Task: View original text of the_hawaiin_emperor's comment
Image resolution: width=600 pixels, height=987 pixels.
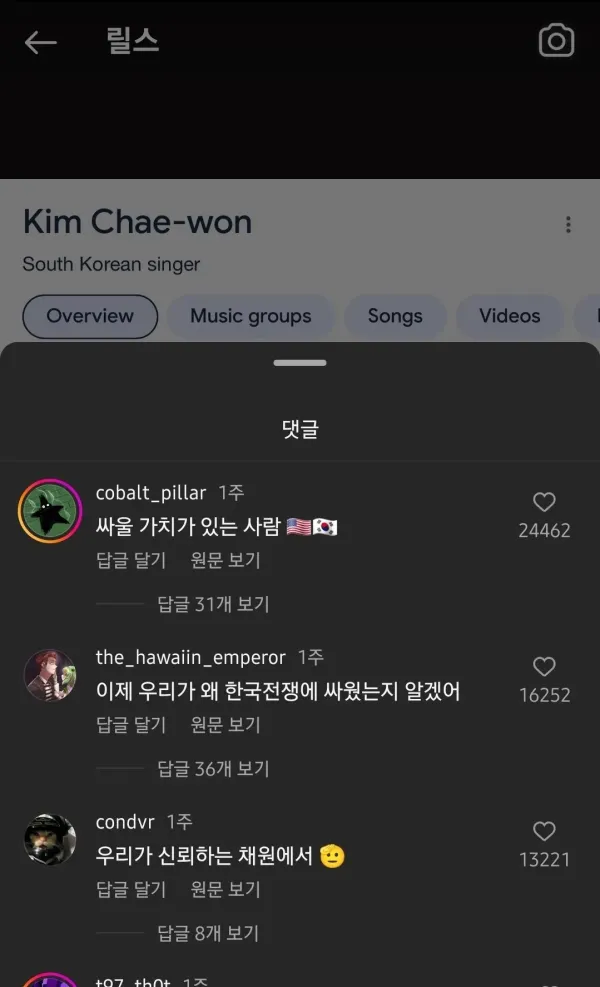Action: tap(225, 725)
